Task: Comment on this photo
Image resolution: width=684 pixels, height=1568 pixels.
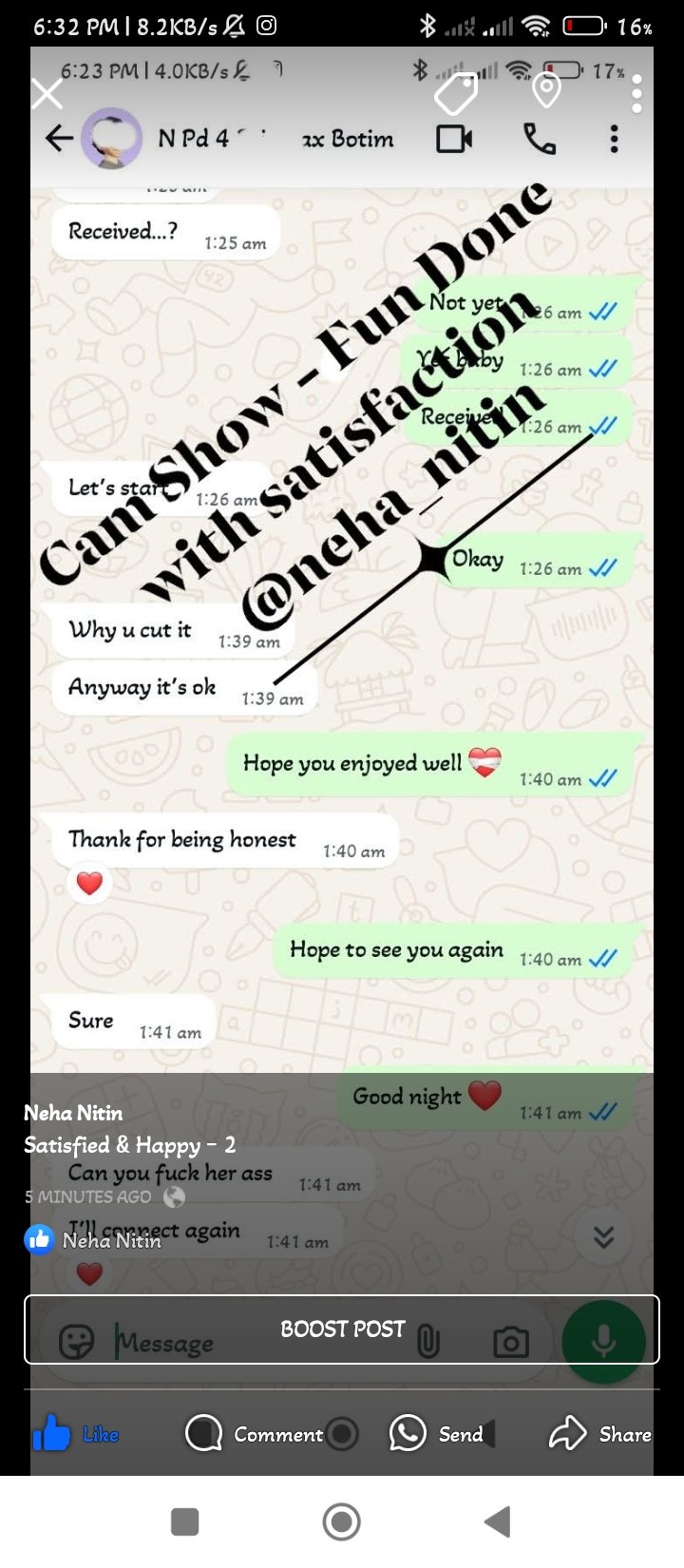Action: [x=255, y=1434]
